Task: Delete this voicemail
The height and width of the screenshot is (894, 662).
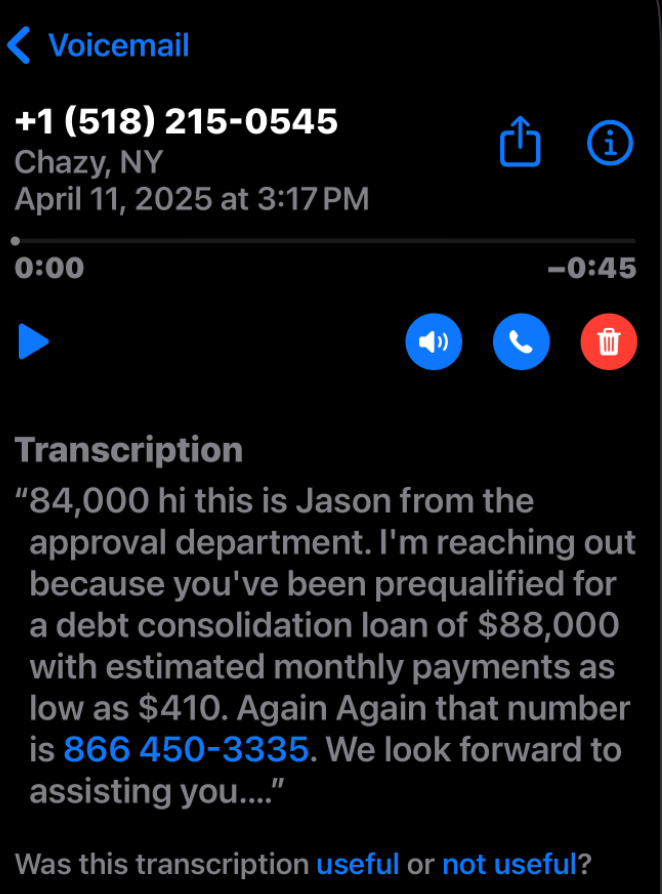Action: (x=608, y=342)
